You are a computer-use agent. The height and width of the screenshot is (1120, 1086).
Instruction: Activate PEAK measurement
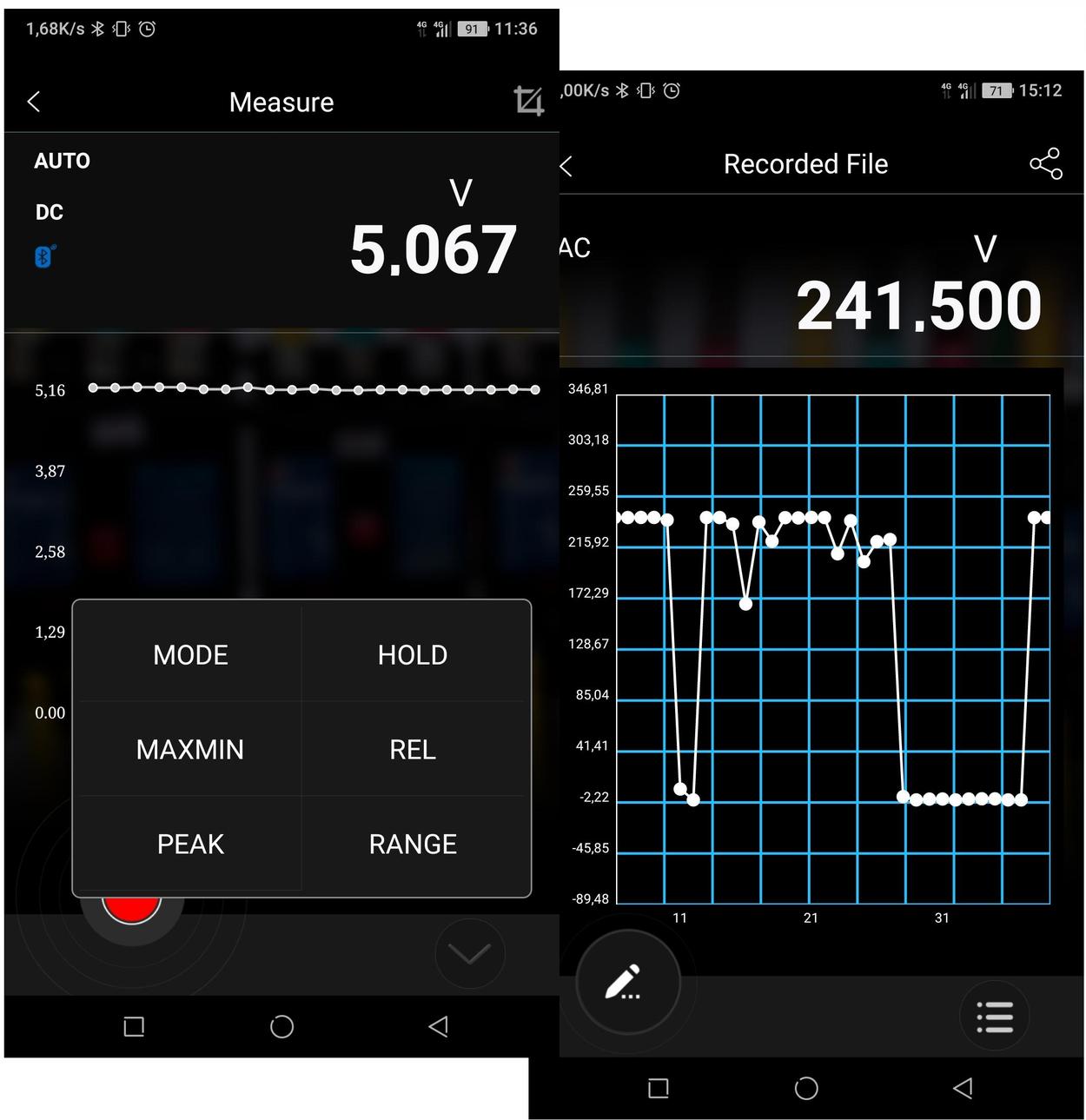189,843
